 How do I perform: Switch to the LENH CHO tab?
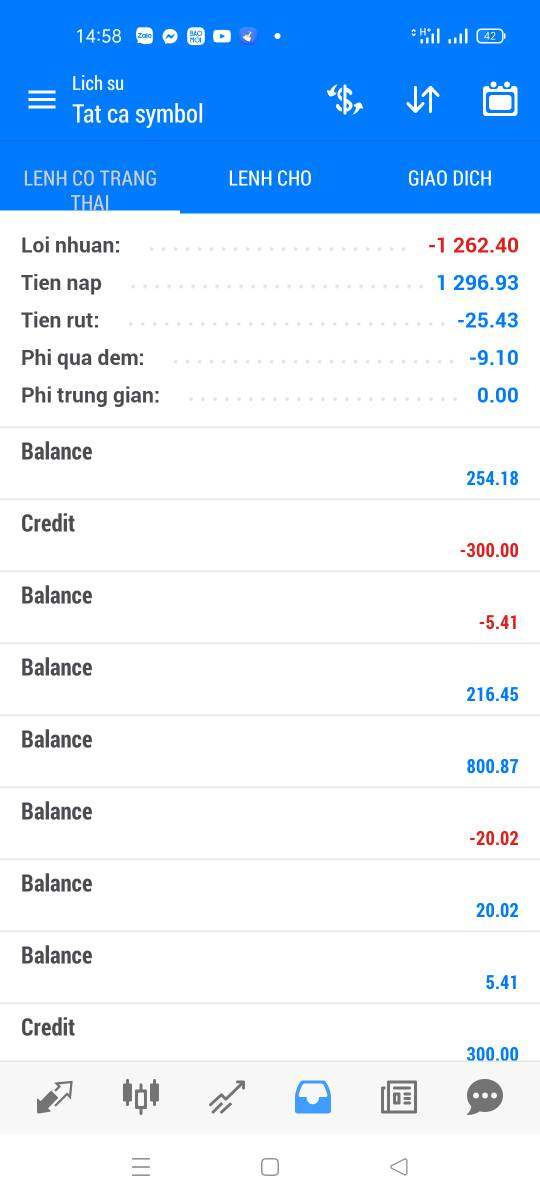[x=270, y=178]
